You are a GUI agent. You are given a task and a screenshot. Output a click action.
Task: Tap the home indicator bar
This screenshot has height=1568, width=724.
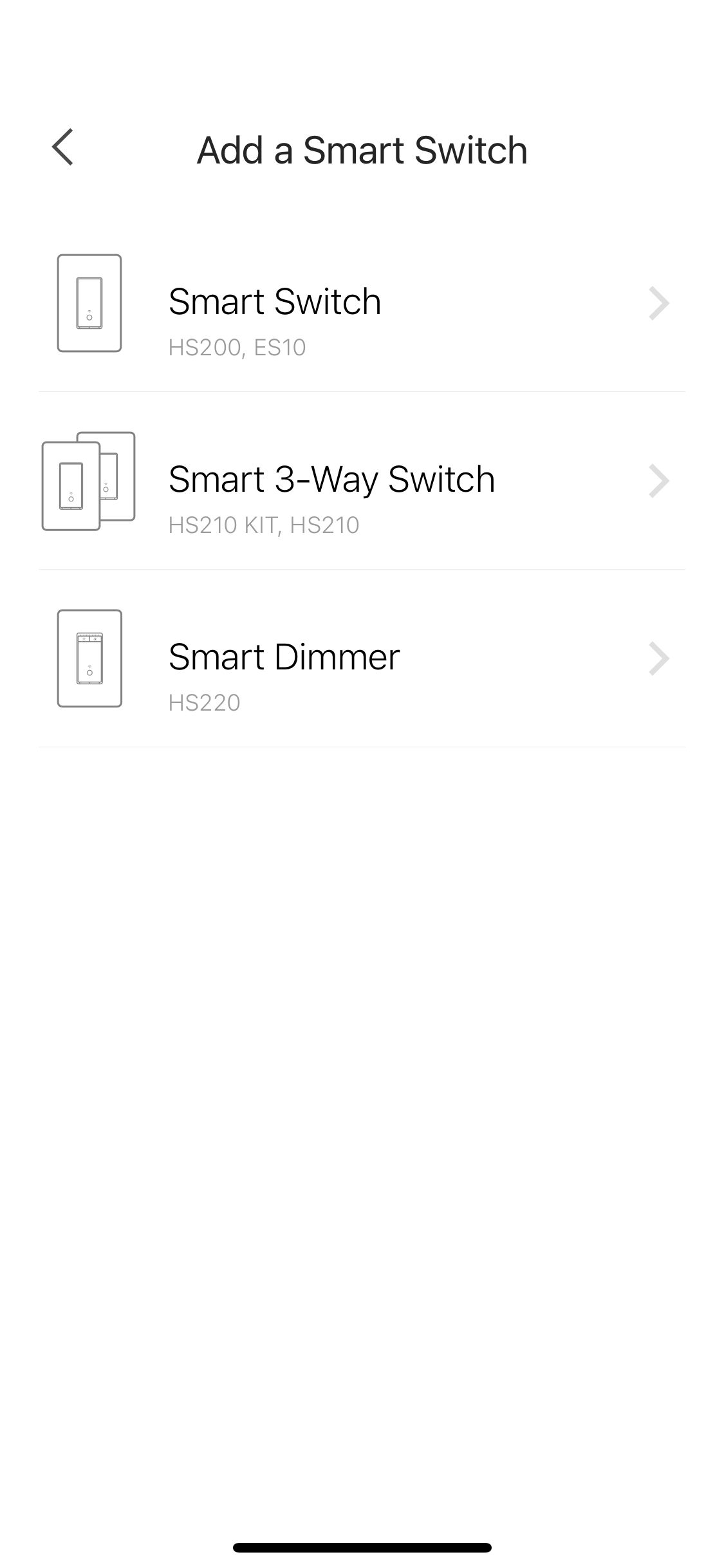pos(362,1547)
